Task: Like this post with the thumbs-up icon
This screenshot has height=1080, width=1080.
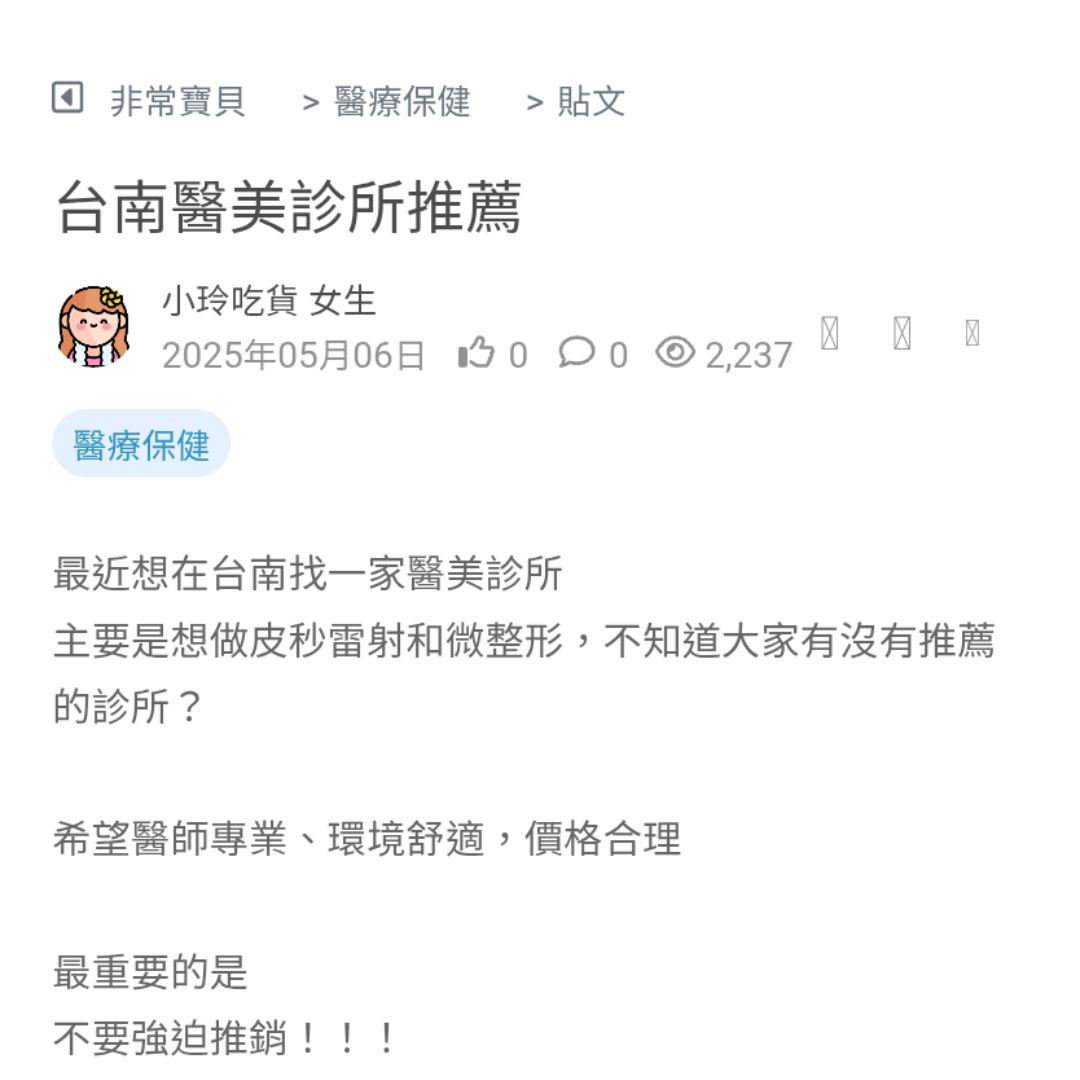Action: tap(477, 352)
